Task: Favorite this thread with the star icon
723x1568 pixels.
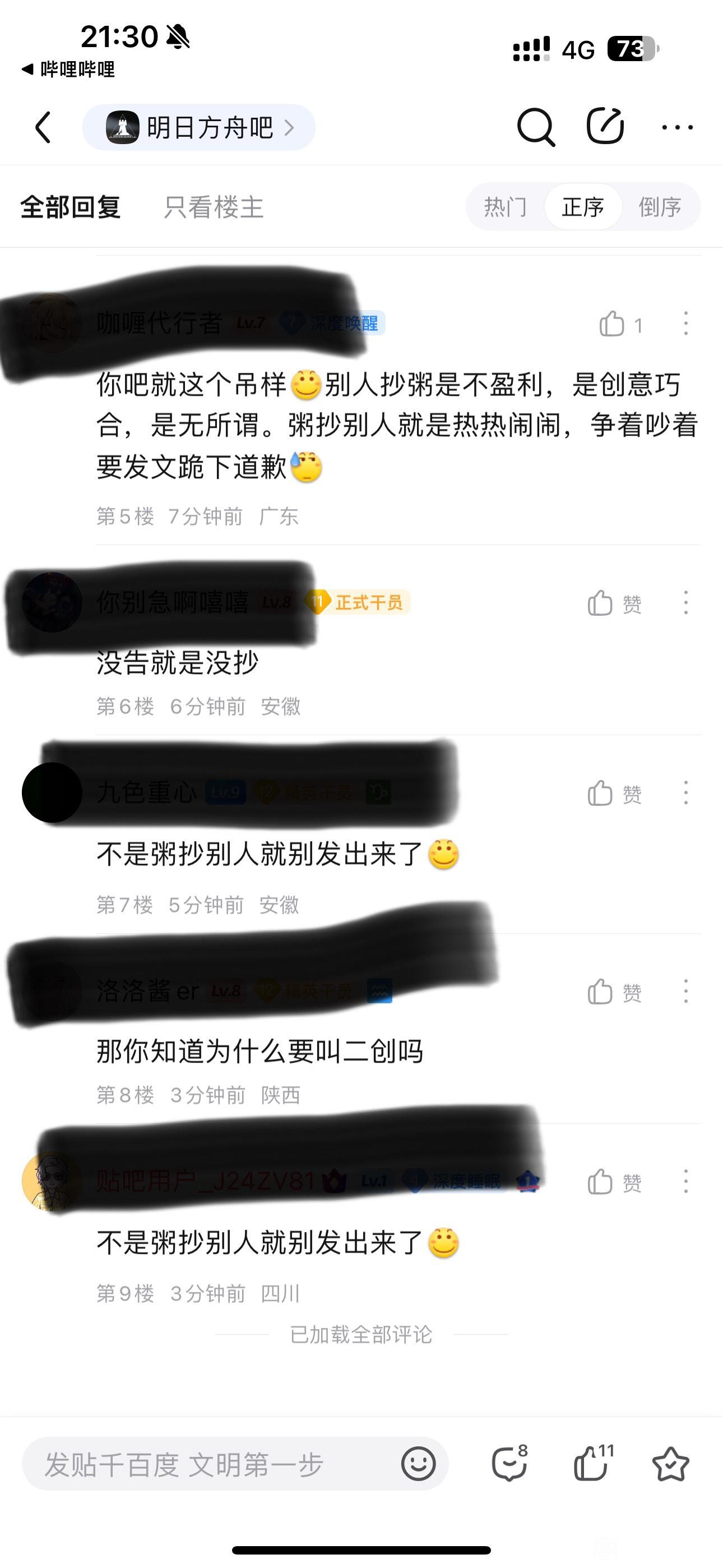Action: (x=670, y=1464)
